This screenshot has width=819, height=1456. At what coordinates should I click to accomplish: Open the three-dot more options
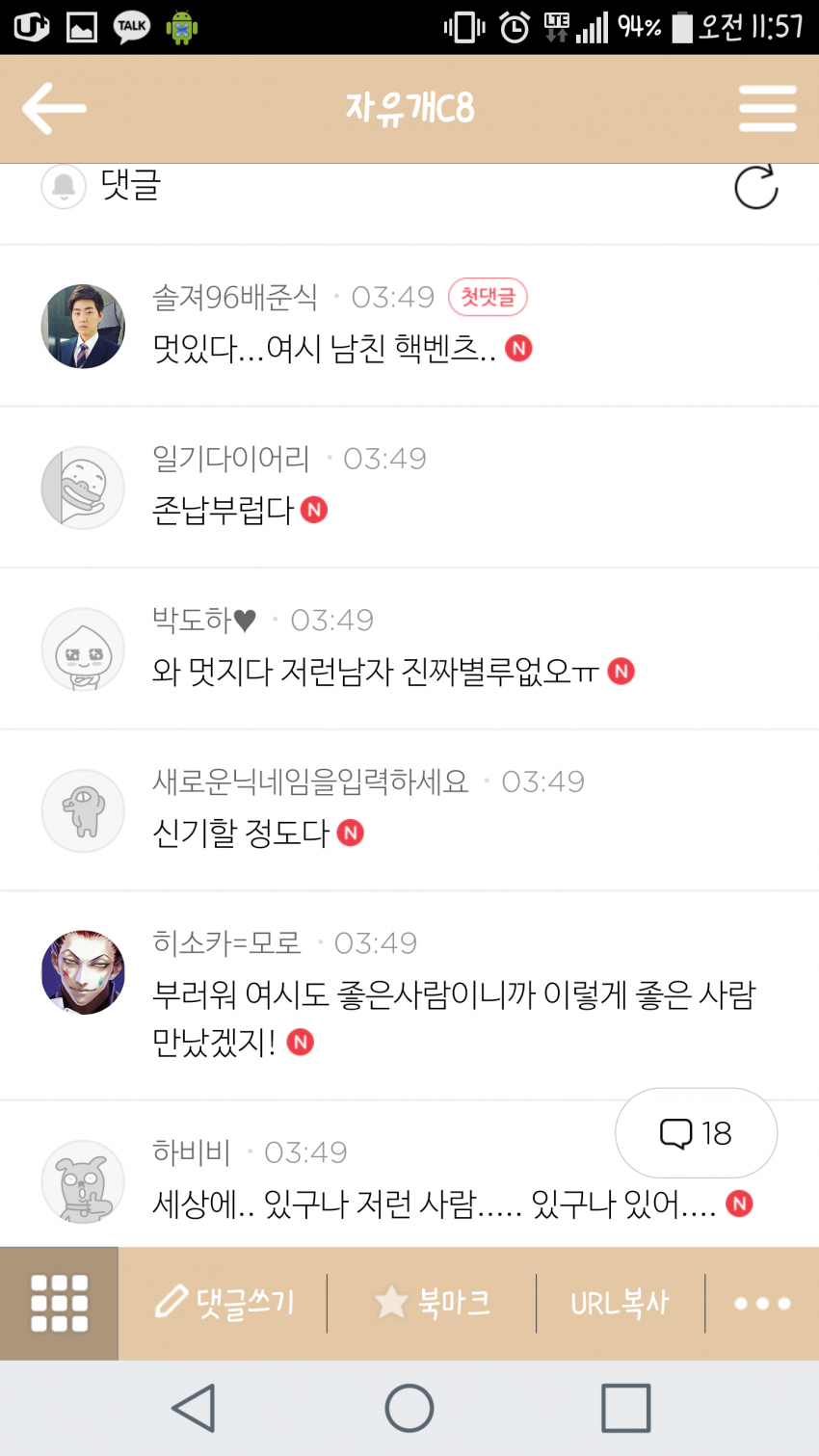(762, 1303)
